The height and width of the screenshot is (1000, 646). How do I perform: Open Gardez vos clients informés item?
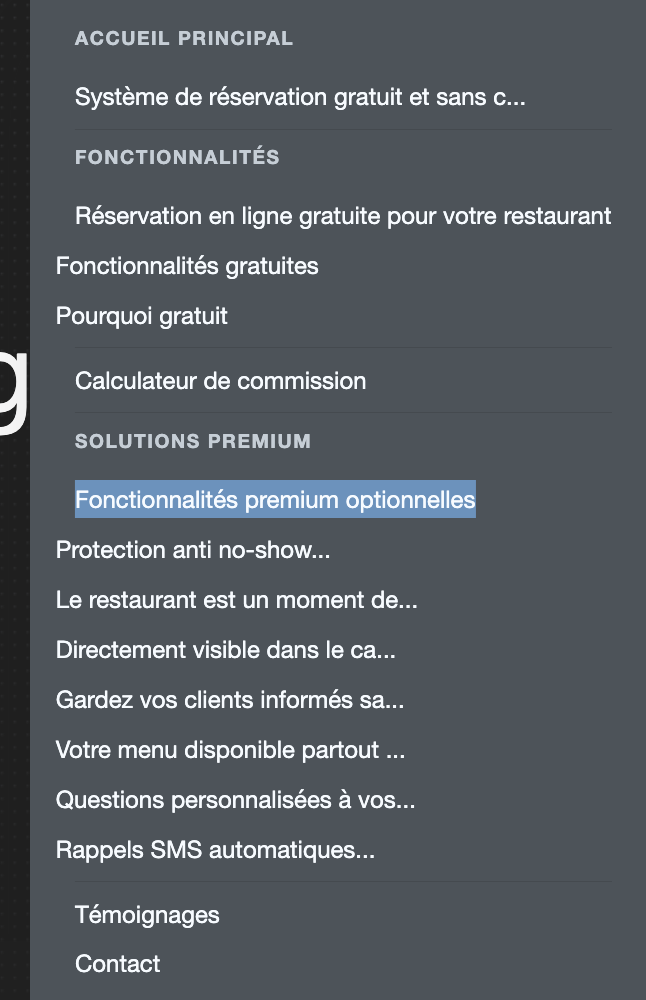[x=230, y=700]
